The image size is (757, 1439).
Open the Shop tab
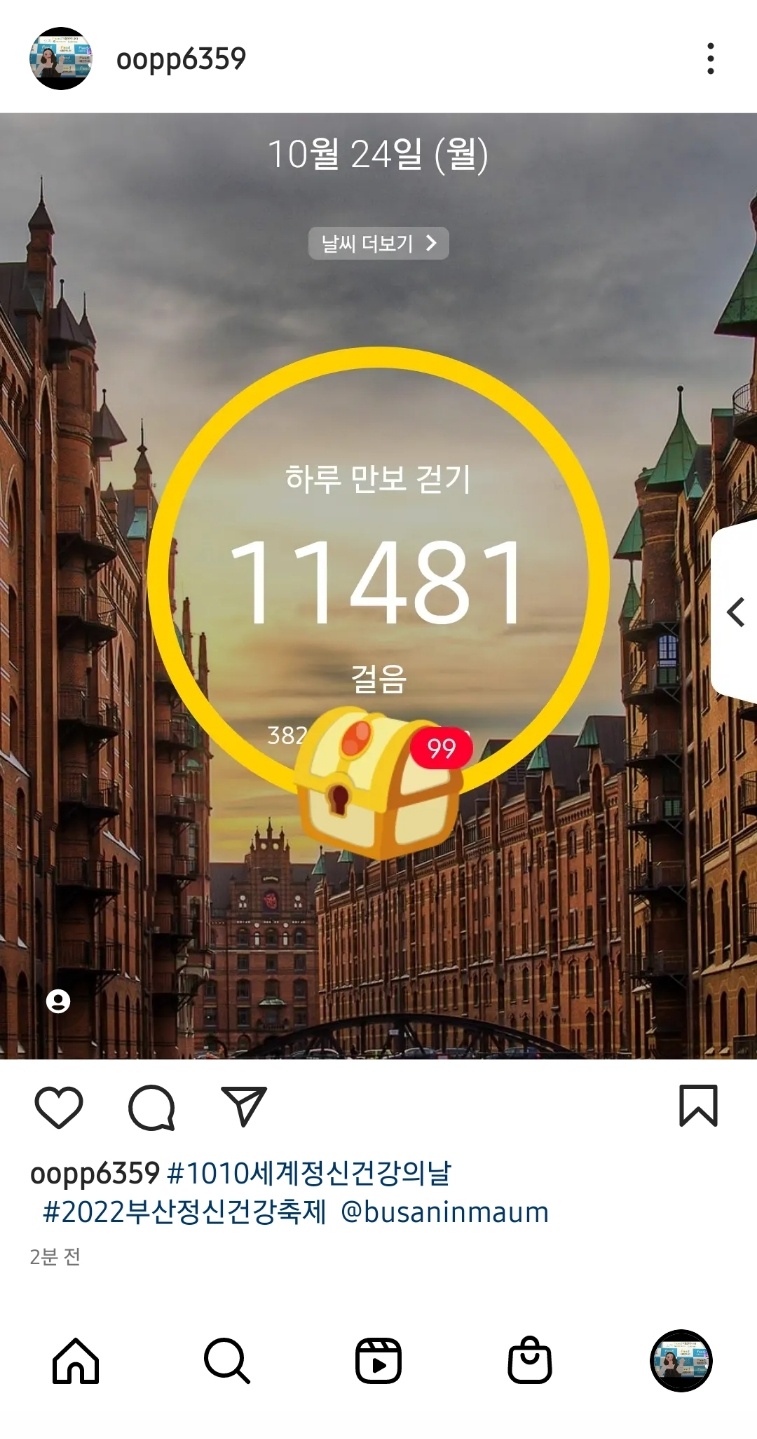[530, 1361]
